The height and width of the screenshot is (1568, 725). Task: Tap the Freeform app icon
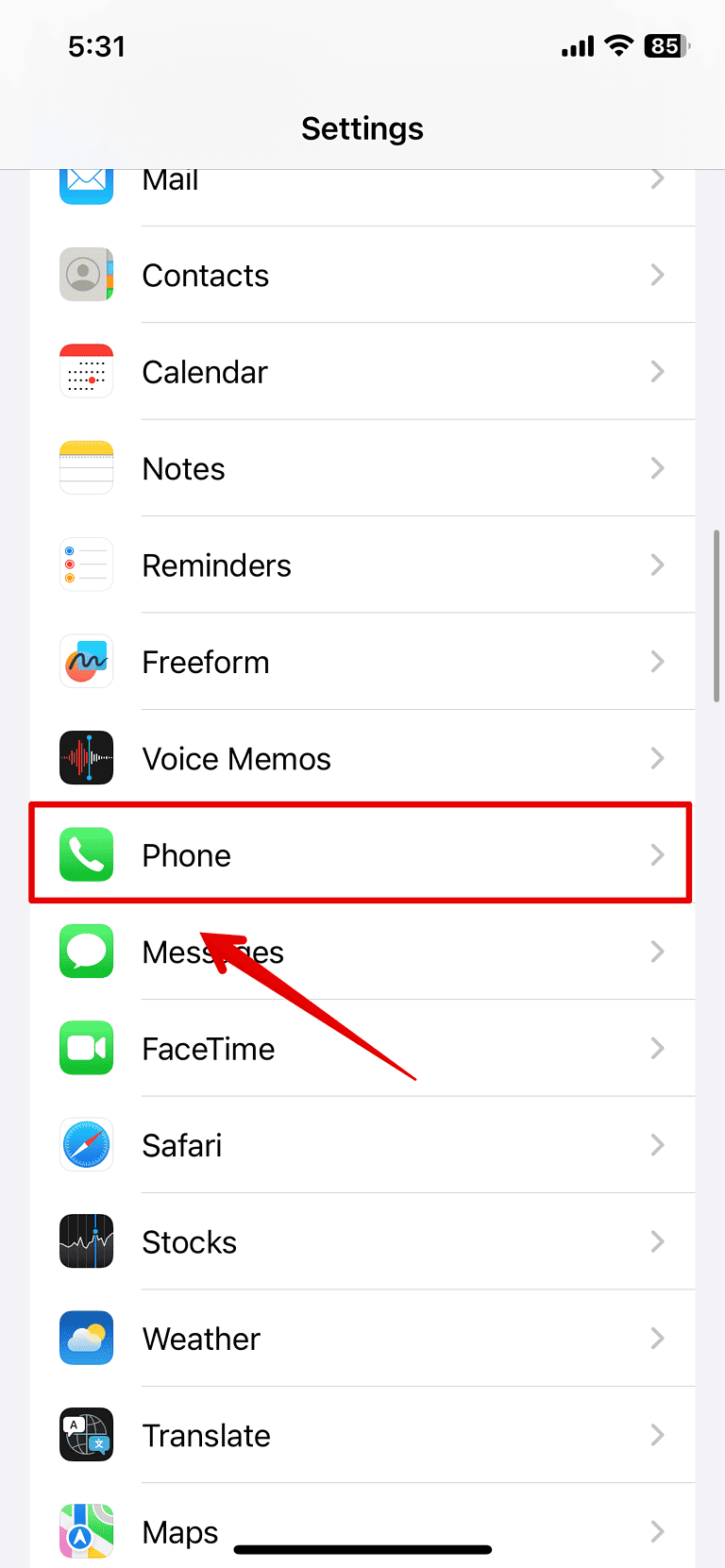[x=86, y=662]
